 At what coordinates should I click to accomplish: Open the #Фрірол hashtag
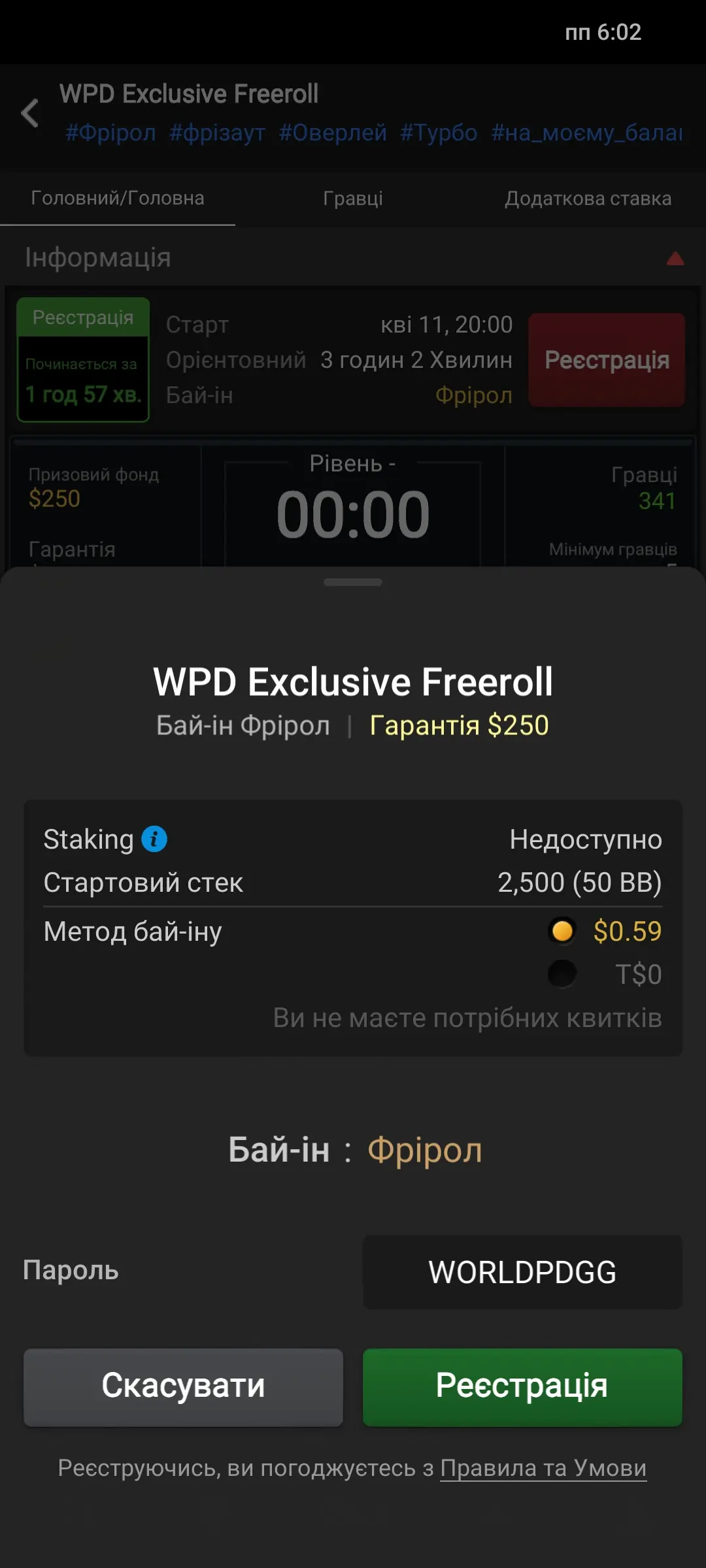coord(110,133)
